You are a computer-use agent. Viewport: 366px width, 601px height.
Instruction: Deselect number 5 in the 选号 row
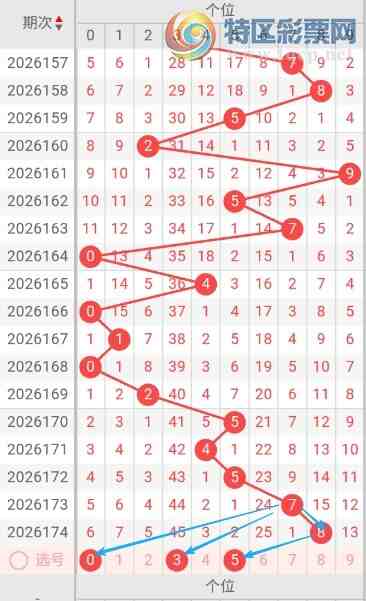235,560
